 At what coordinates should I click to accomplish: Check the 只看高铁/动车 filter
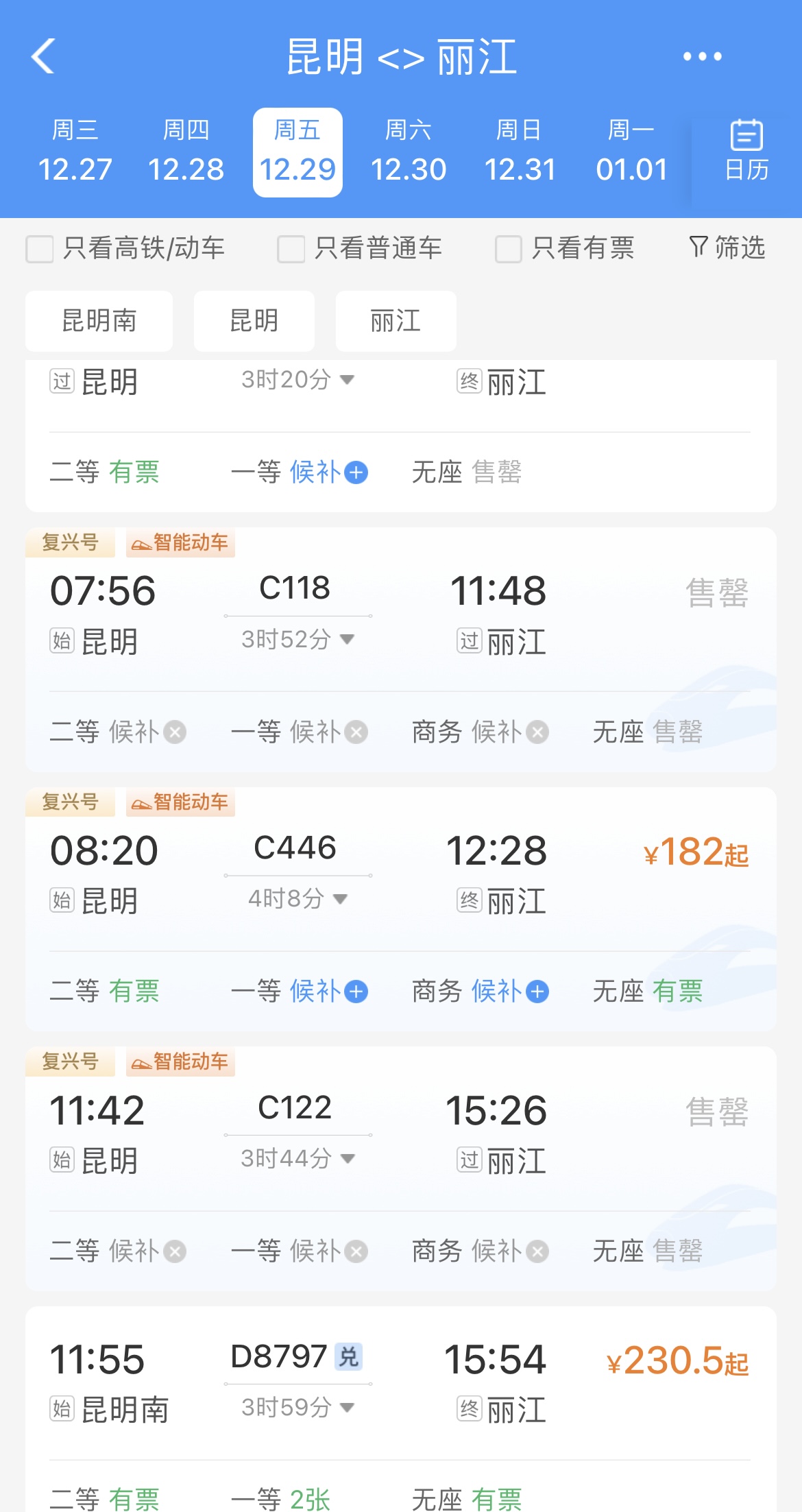(40, 249)
